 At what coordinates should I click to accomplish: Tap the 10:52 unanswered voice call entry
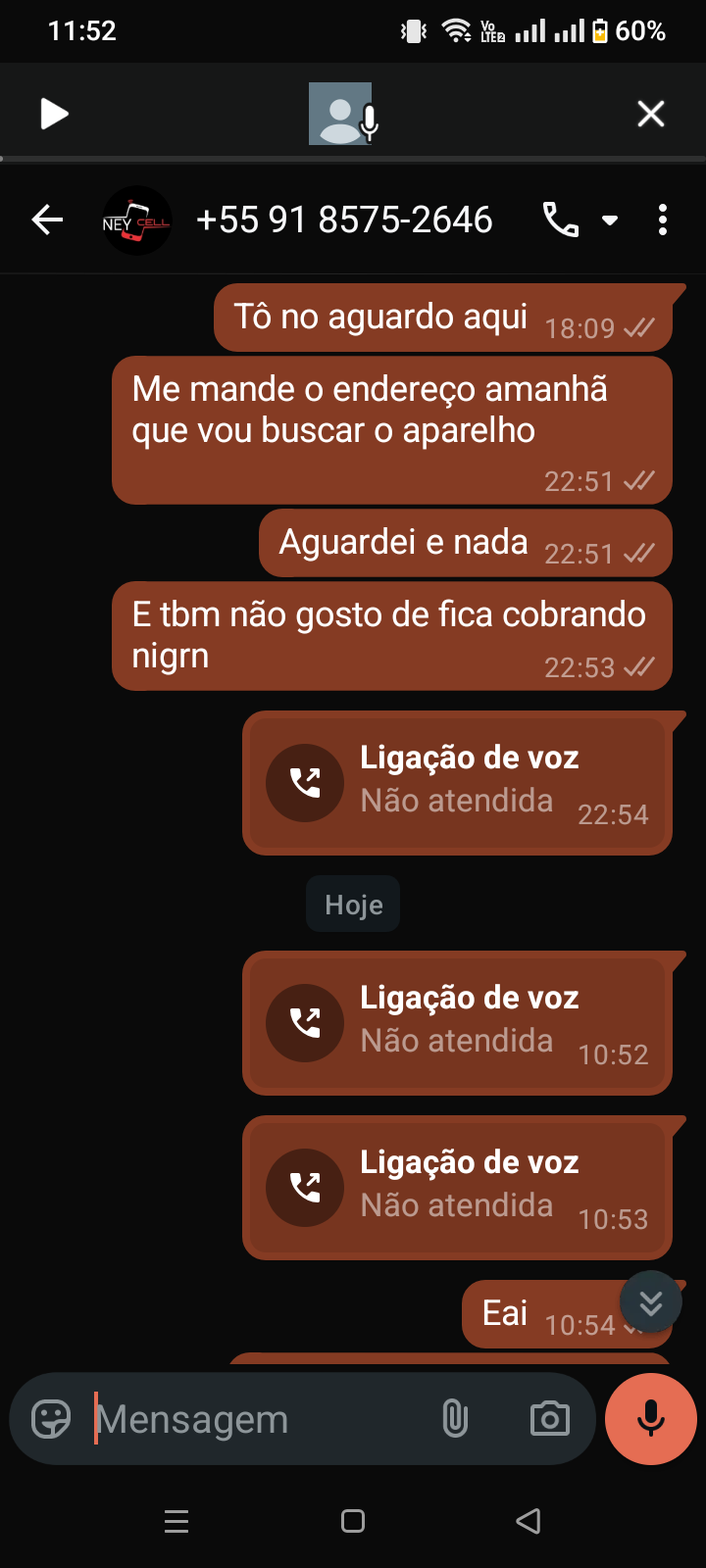click(x=457, y=1022)
